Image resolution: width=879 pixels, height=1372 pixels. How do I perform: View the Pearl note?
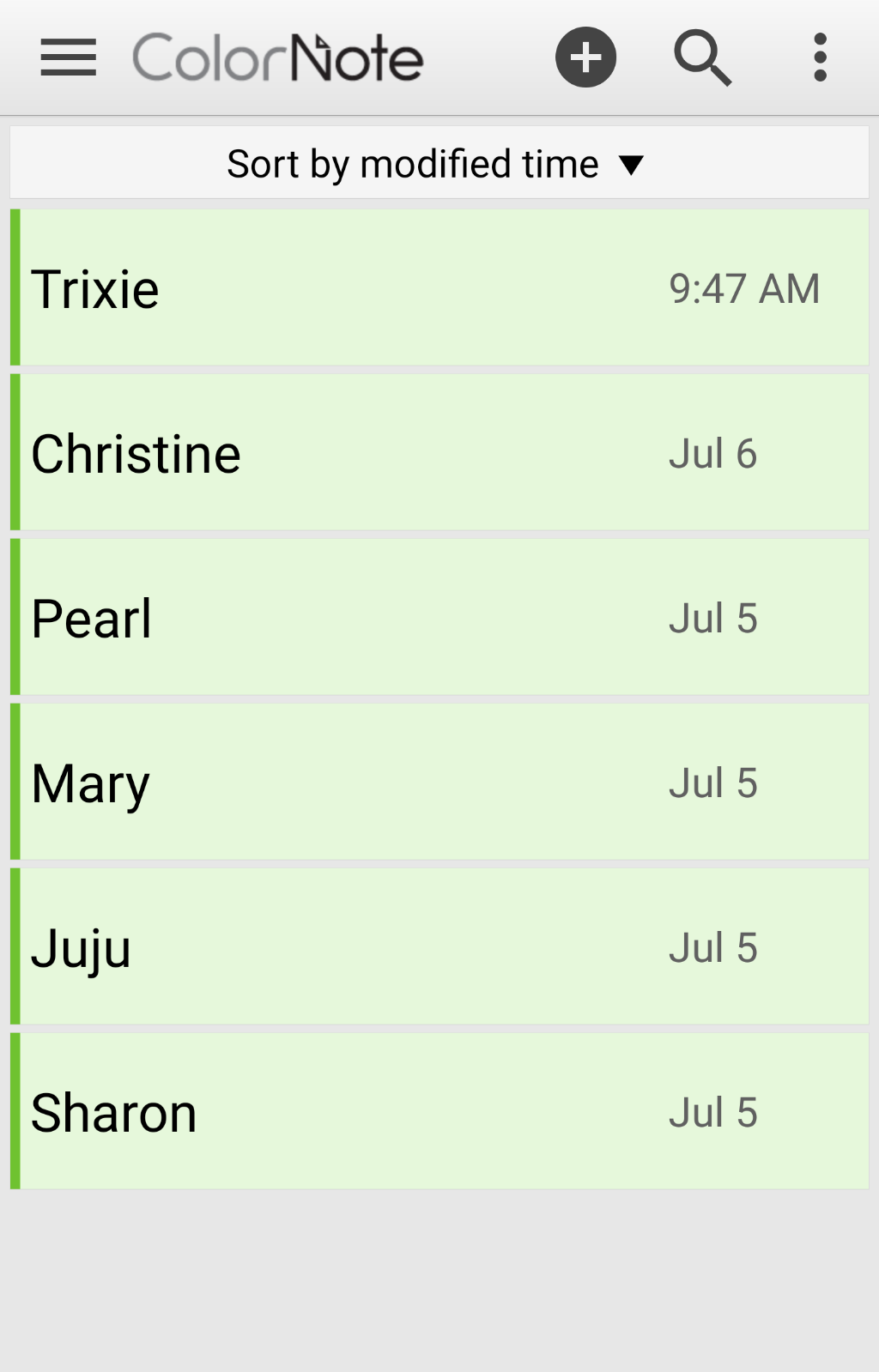tap(439, 618)
